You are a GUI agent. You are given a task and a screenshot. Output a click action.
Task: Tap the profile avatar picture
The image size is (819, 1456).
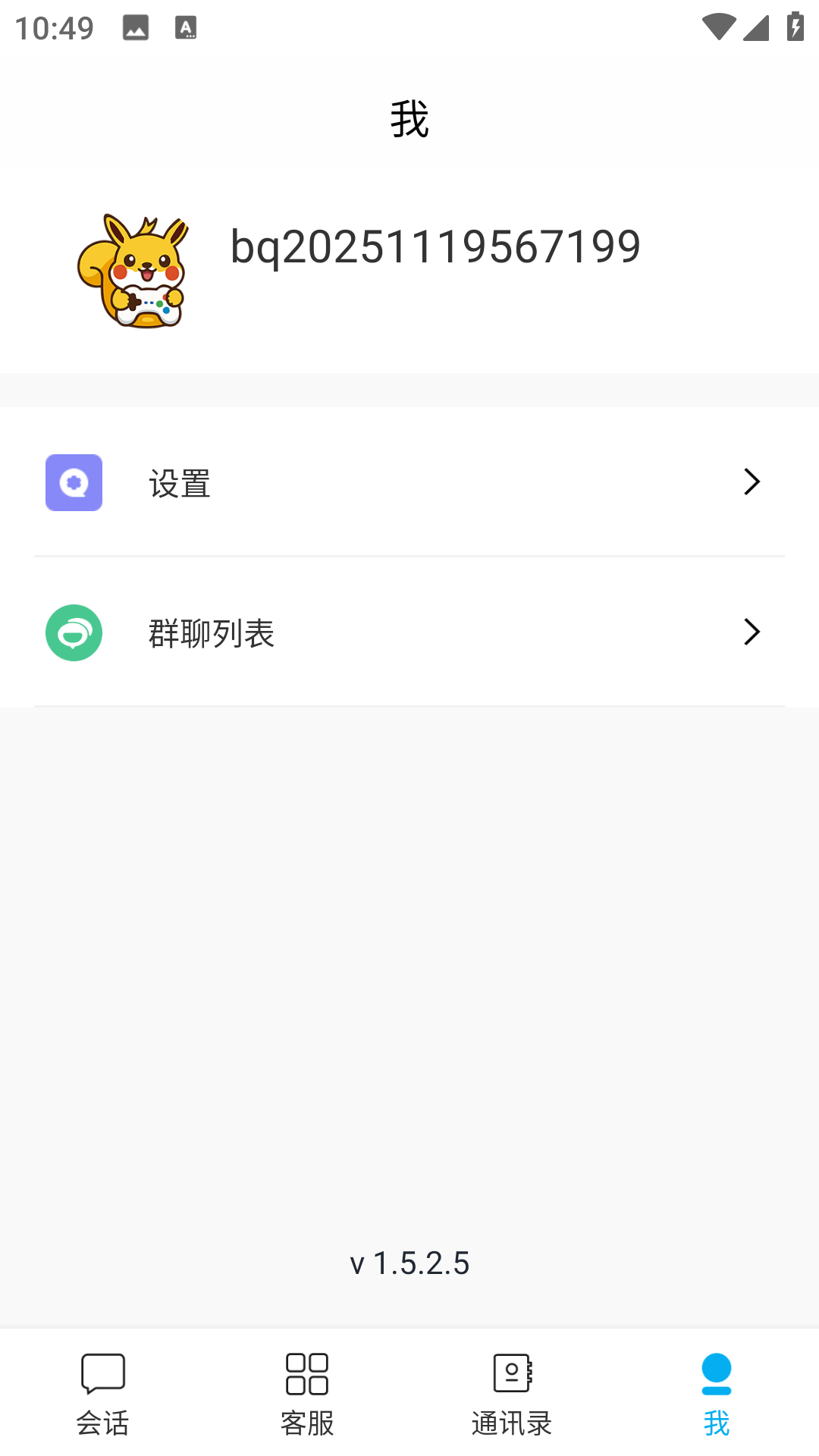(x=133, y=271)
